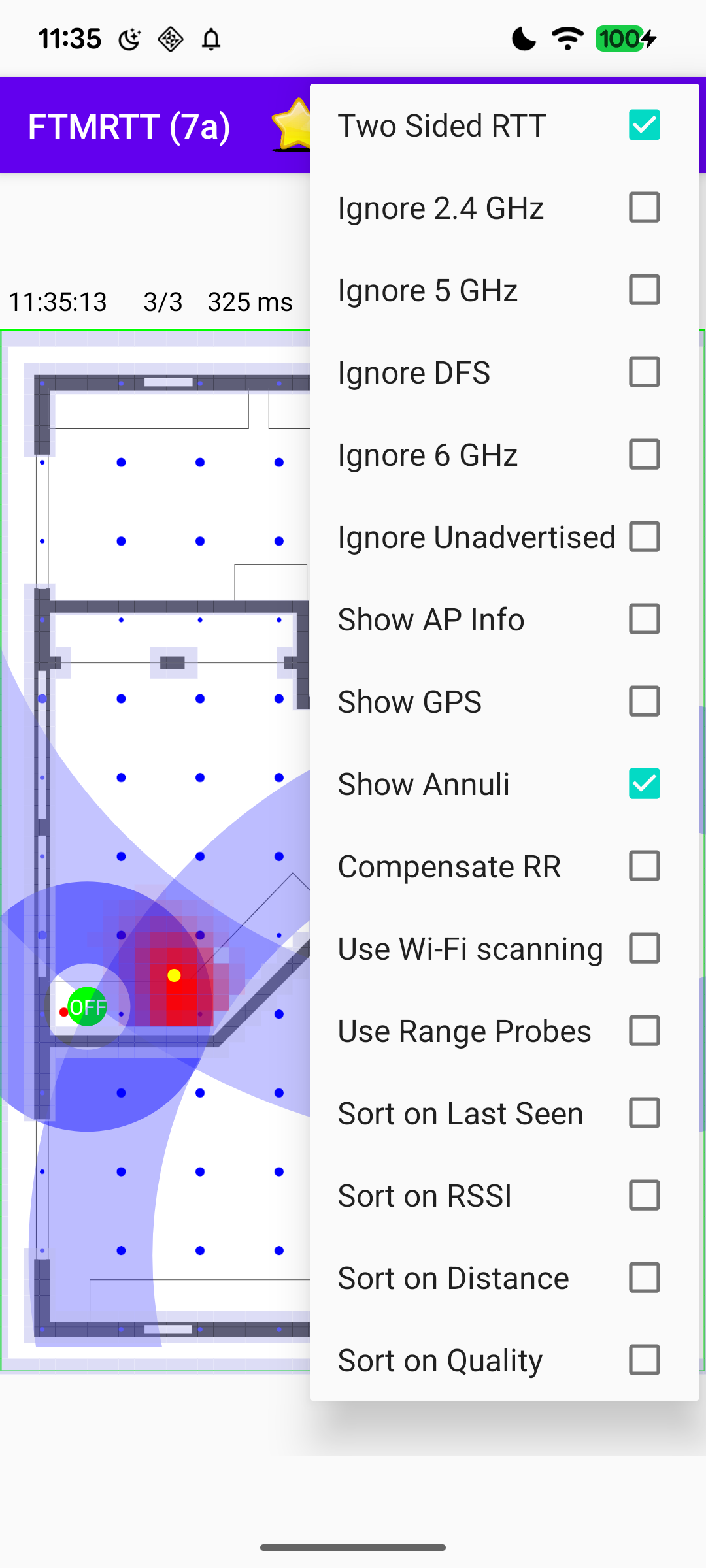Tick Ignore Unadvertised
This screenshot has height=1568, width=706.
pos(644,536)
